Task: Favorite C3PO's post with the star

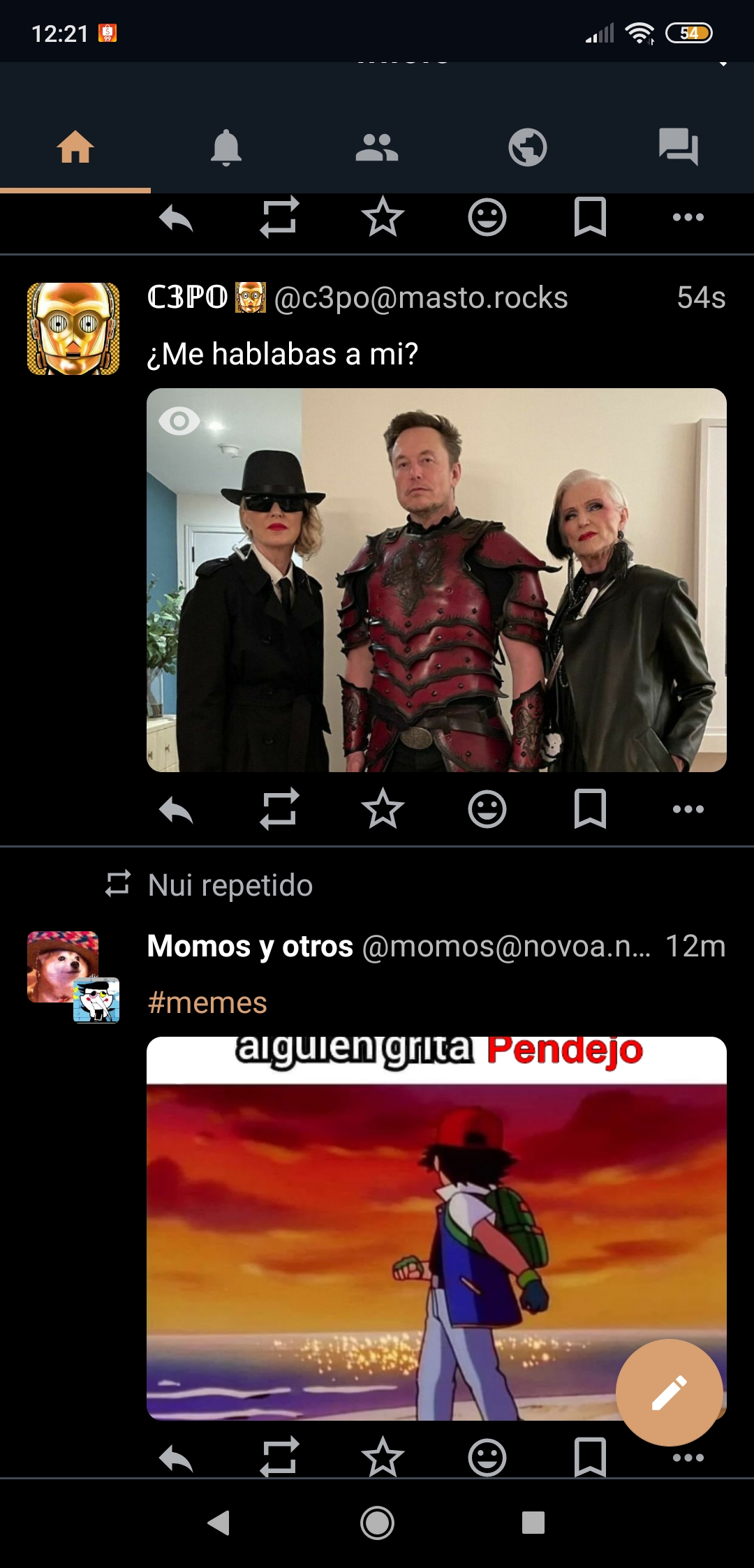Action: click(x=383, y=810)
